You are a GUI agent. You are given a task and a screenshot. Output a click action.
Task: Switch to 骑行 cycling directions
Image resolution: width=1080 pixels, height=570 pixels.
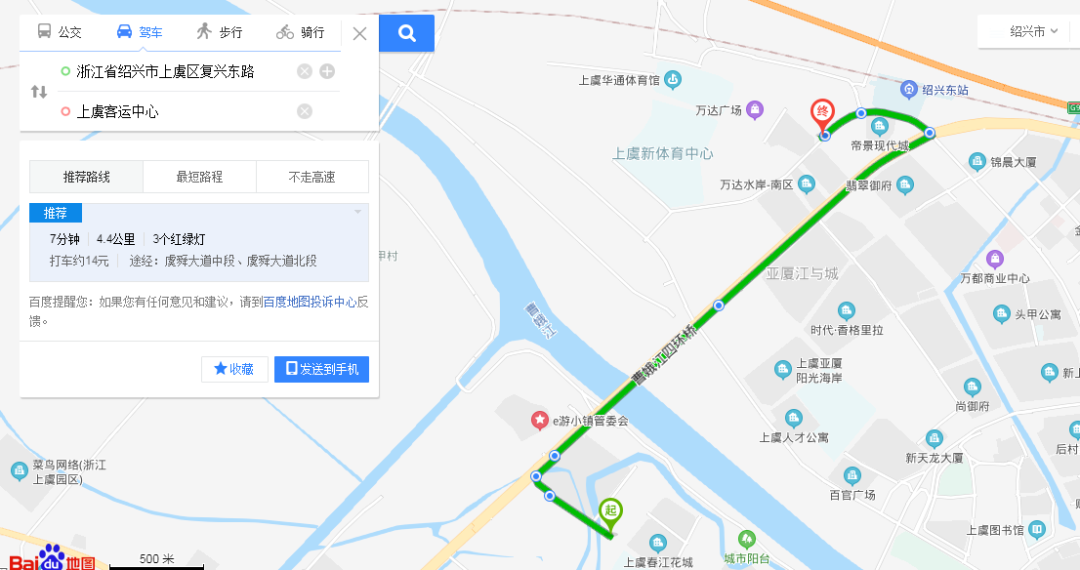[x=300, y=32]
